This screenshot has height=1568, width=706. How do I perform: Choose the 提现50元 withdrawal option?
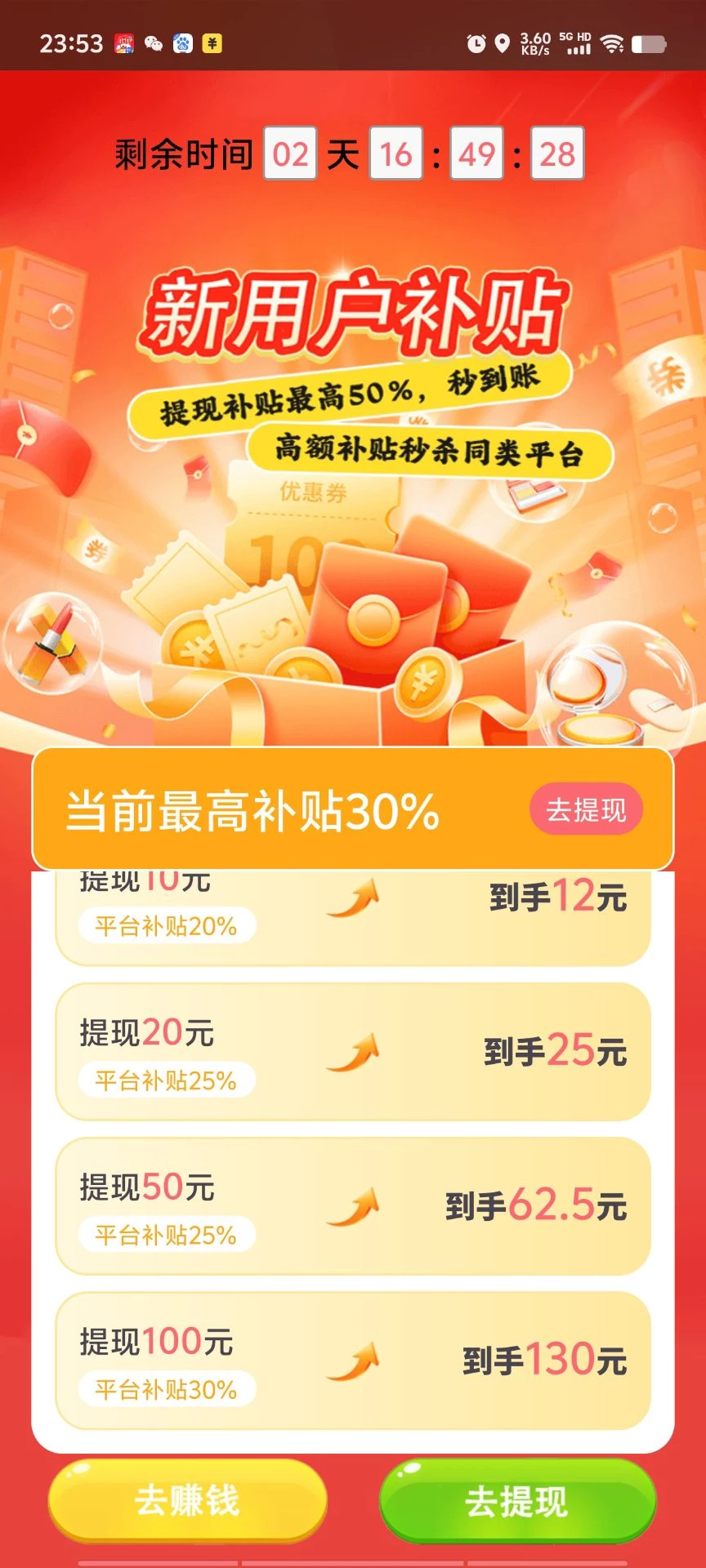[352, 1205]
